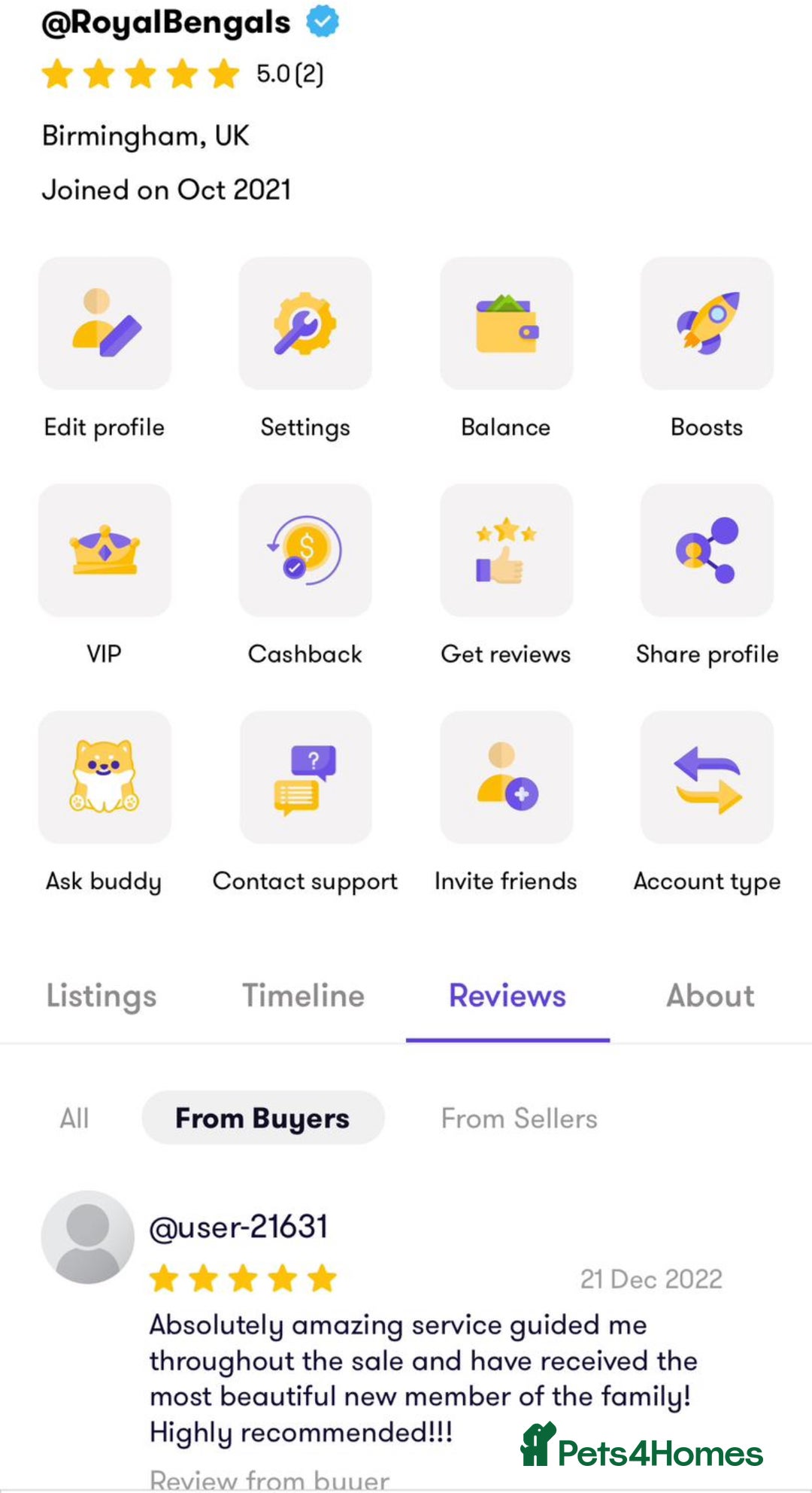Open Ask buddy
The image size is (812, 1493).
tap(105, 777)
